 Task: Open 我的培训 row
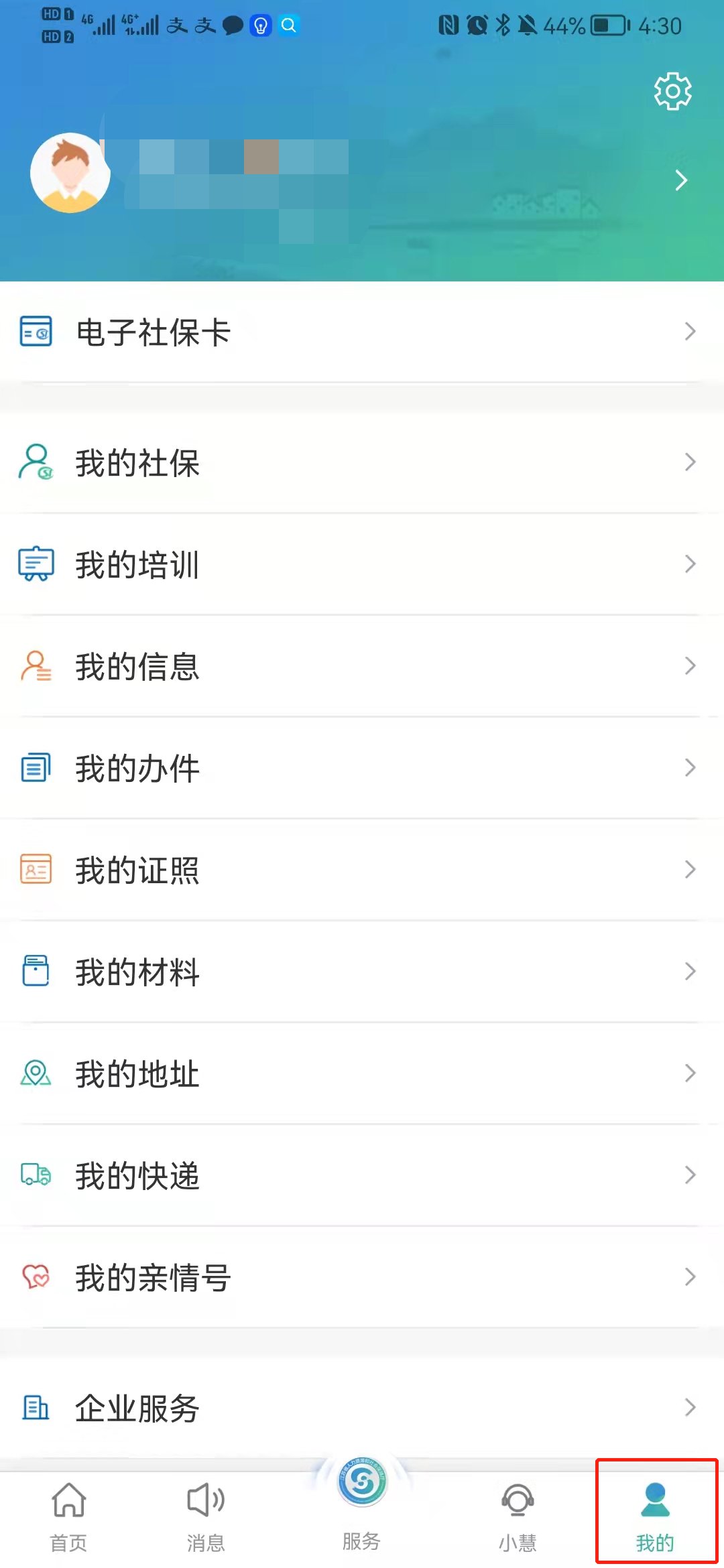362,564
